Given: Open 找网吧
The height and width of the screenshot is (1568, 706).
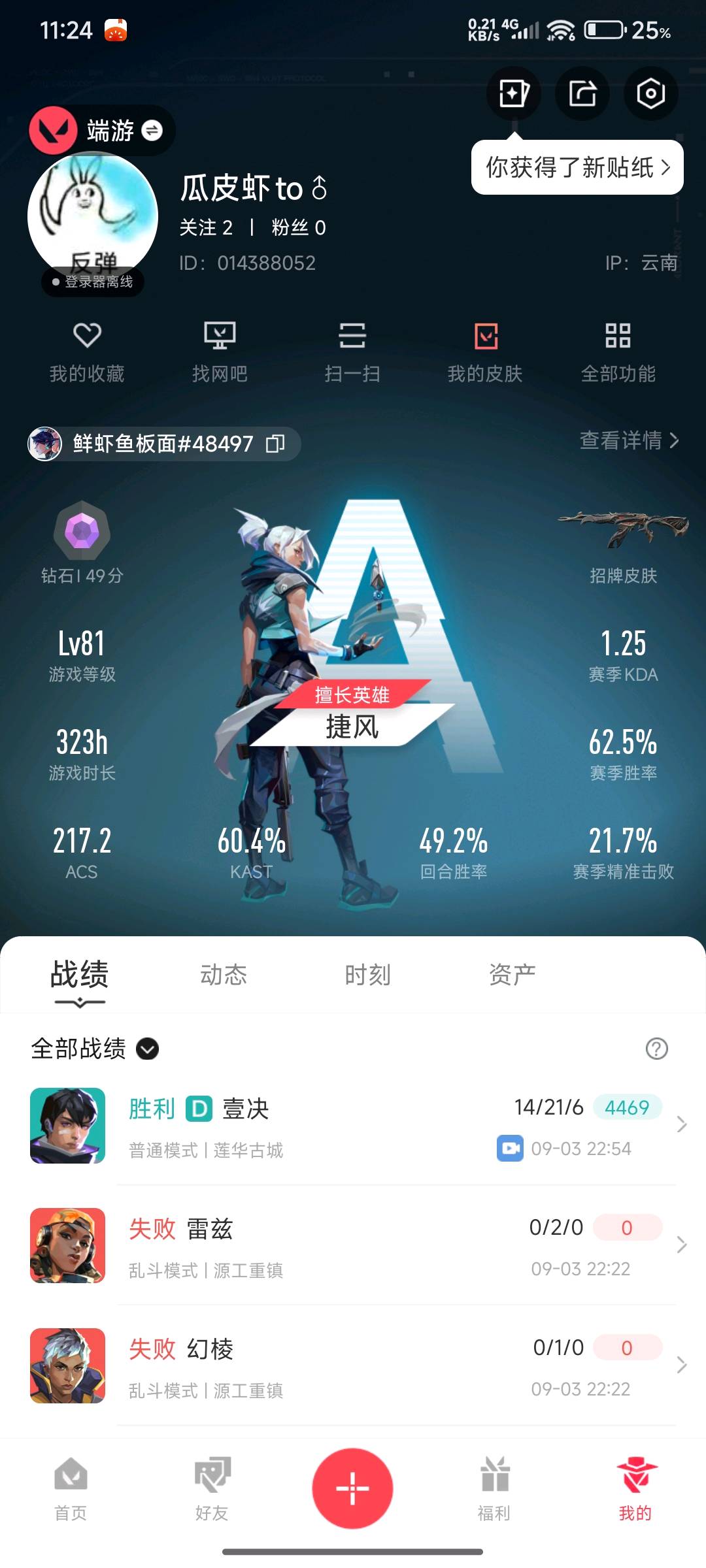Looking at the screenshot, I should point(220,352).
